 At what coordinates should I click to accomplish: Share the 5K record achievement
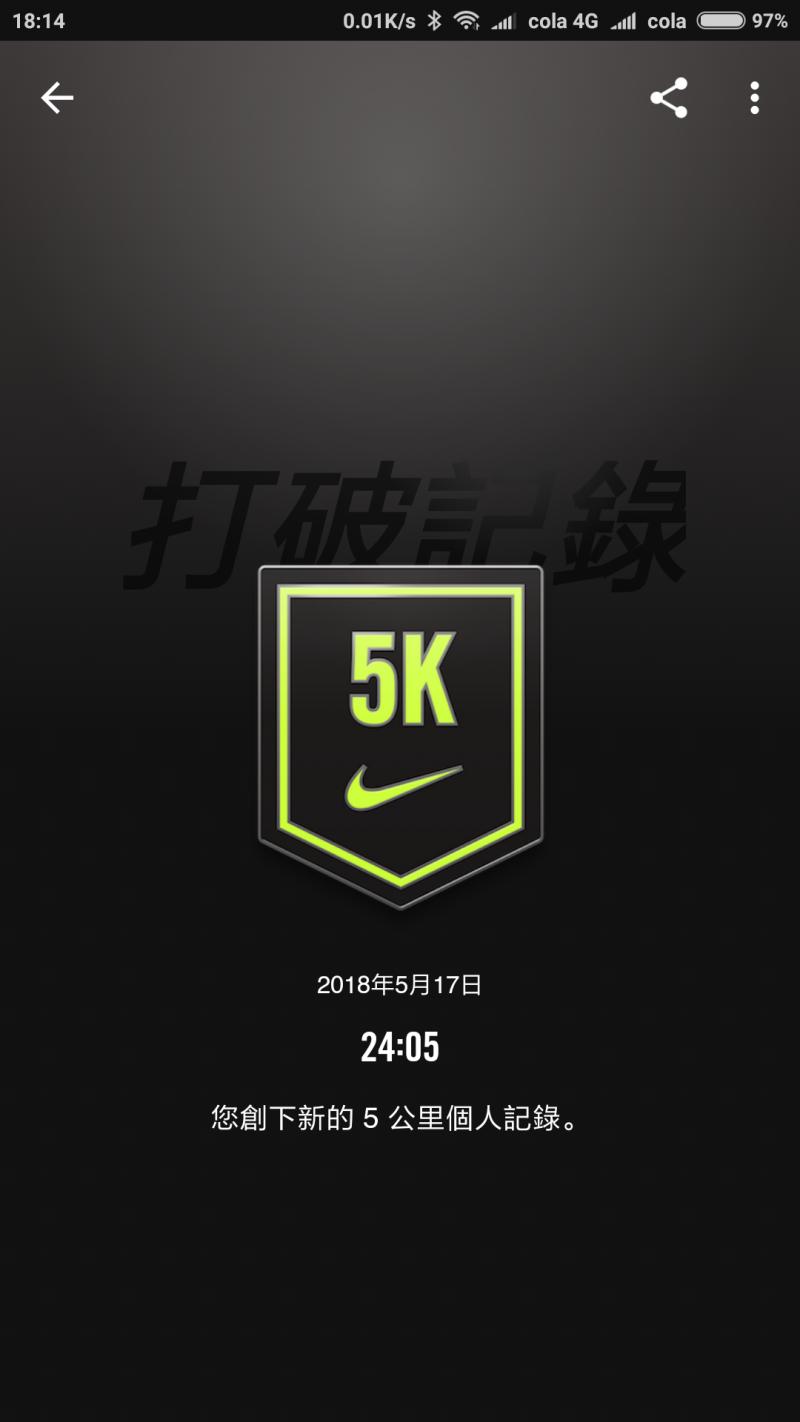tap(669, 97)
